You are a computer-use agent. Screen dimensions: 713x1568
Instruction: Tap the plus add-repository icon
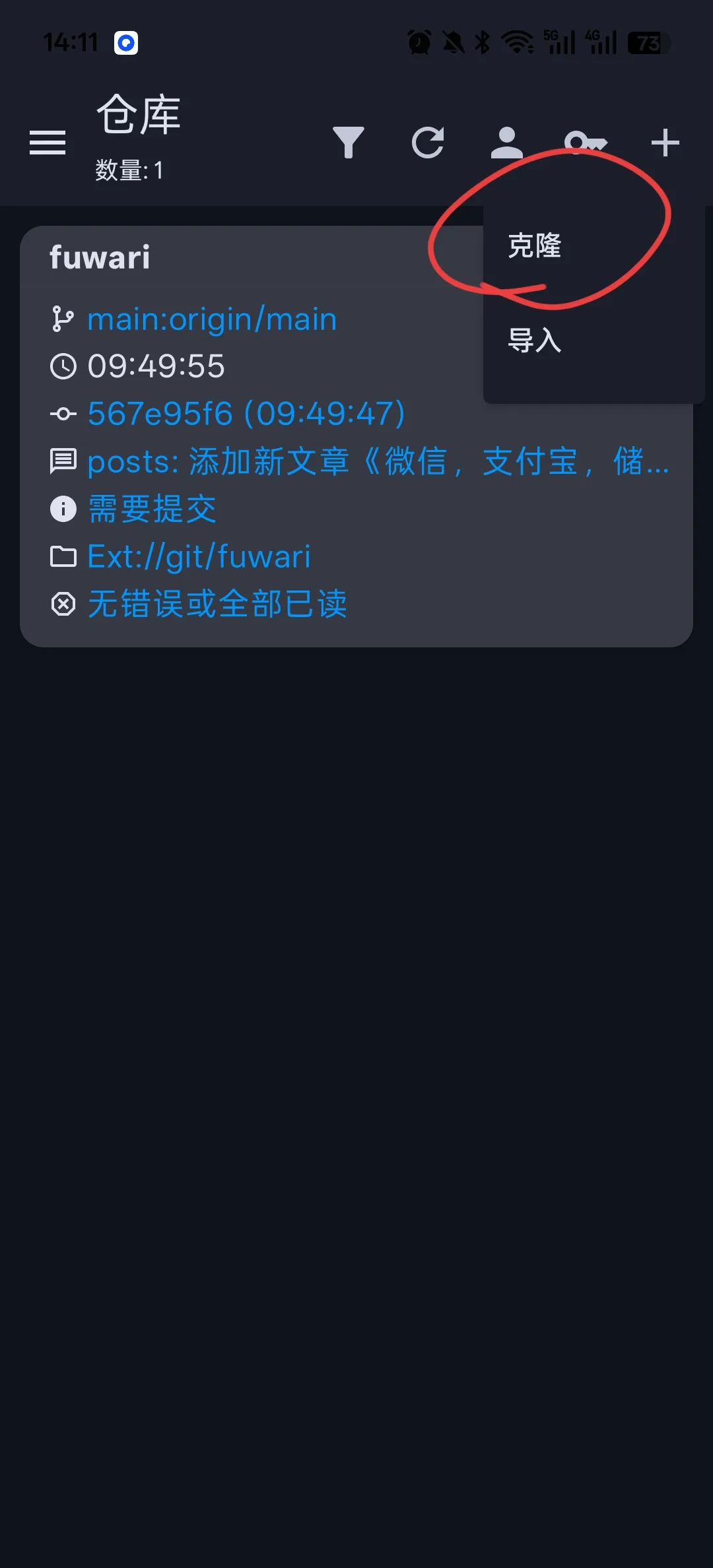click(x=665, y=143)
